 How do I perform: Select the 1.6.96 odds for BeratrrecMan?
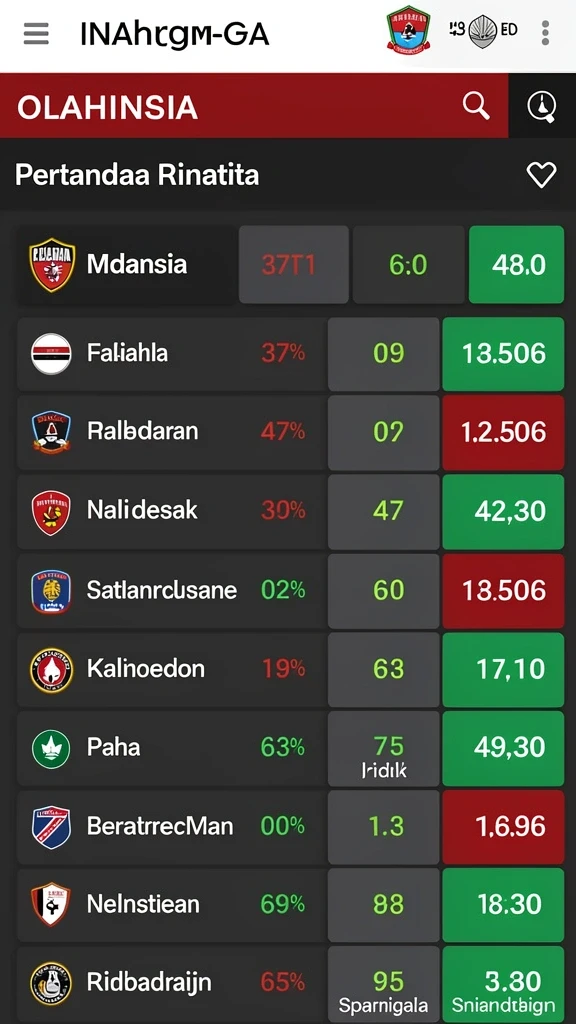tap(503, 827)
